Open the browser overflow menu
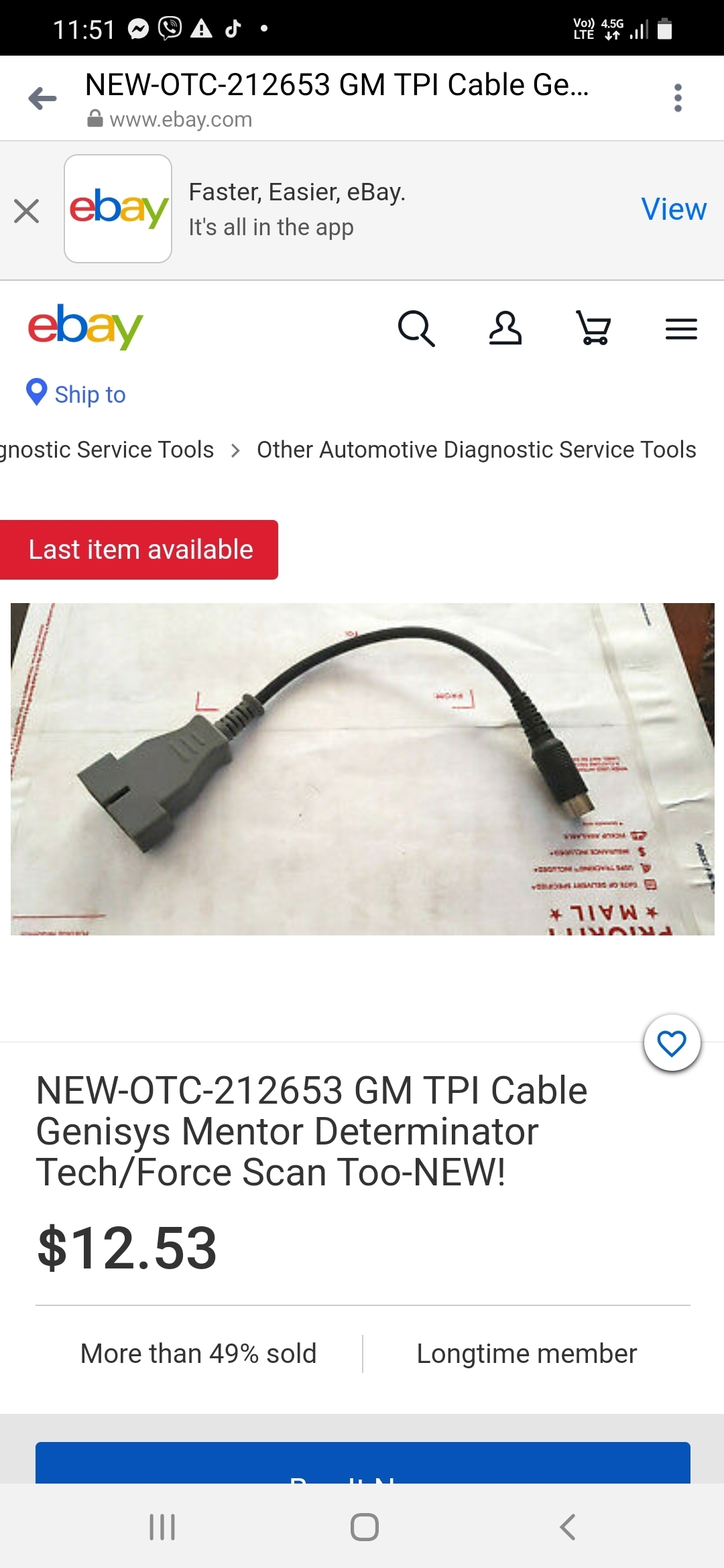The height and width of the screenshot is (1568, 724). click(x=678, y=98)
